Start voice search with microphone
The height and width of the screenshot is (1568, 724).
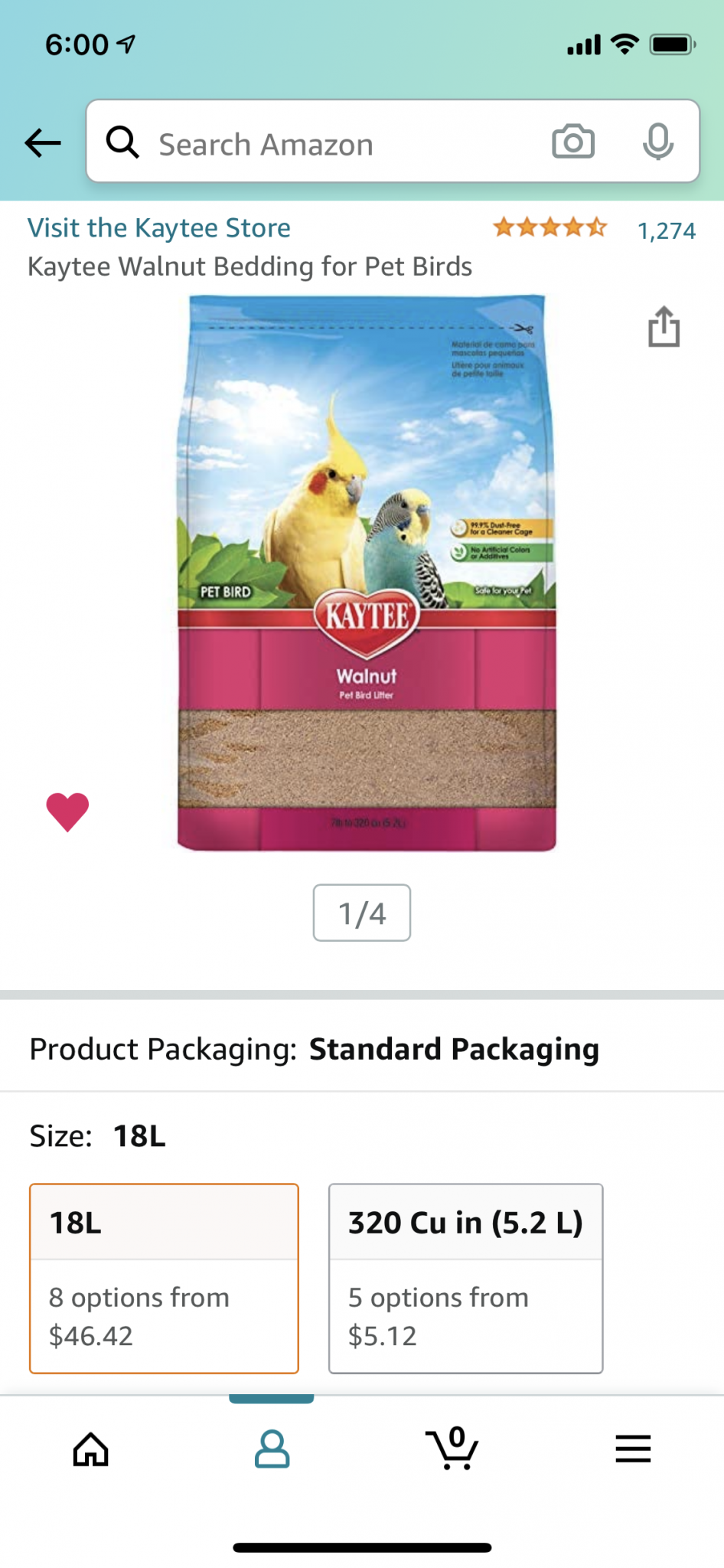657,142
